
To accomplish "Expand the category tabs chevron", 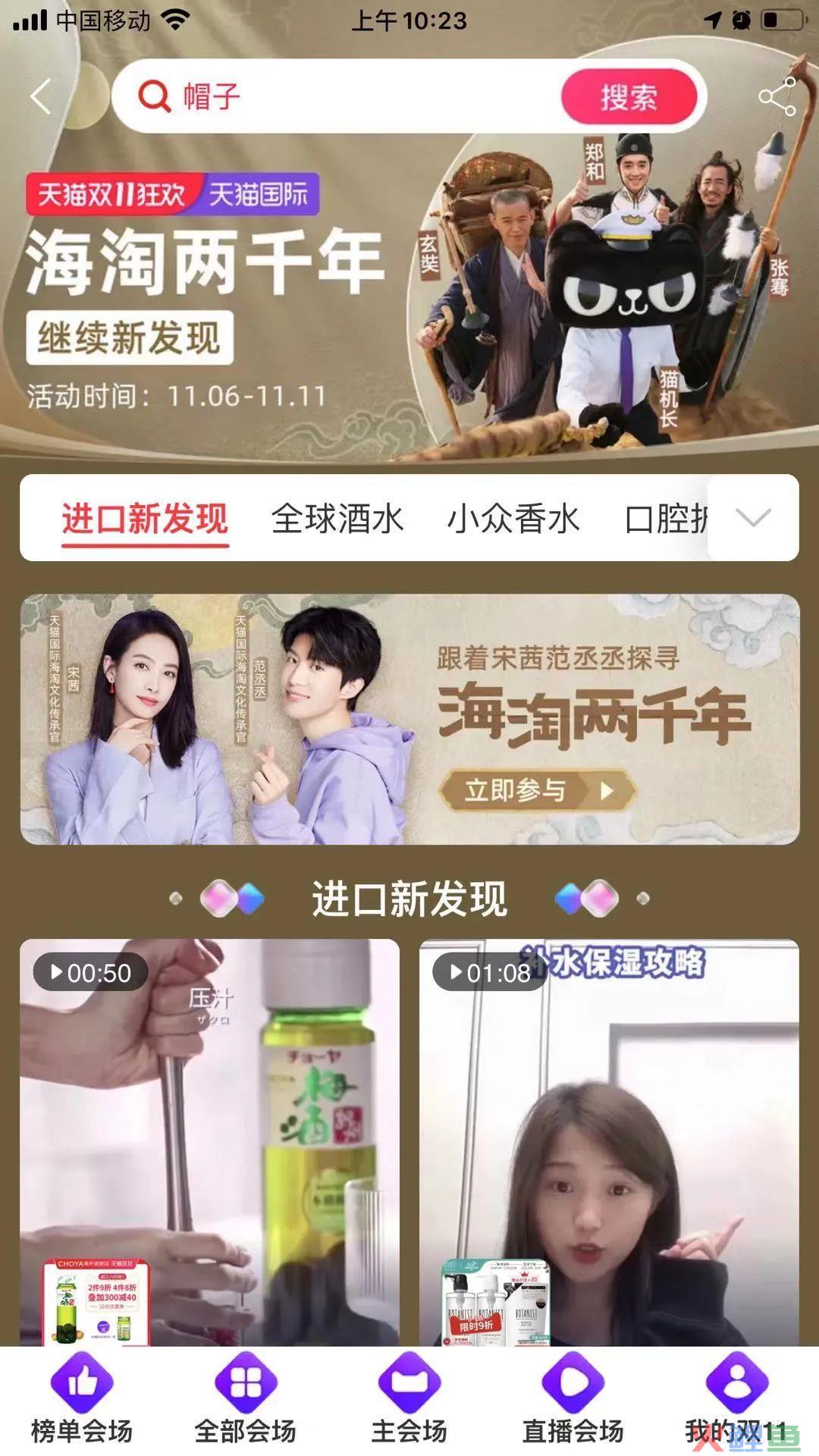I will [x=753, y=518].
